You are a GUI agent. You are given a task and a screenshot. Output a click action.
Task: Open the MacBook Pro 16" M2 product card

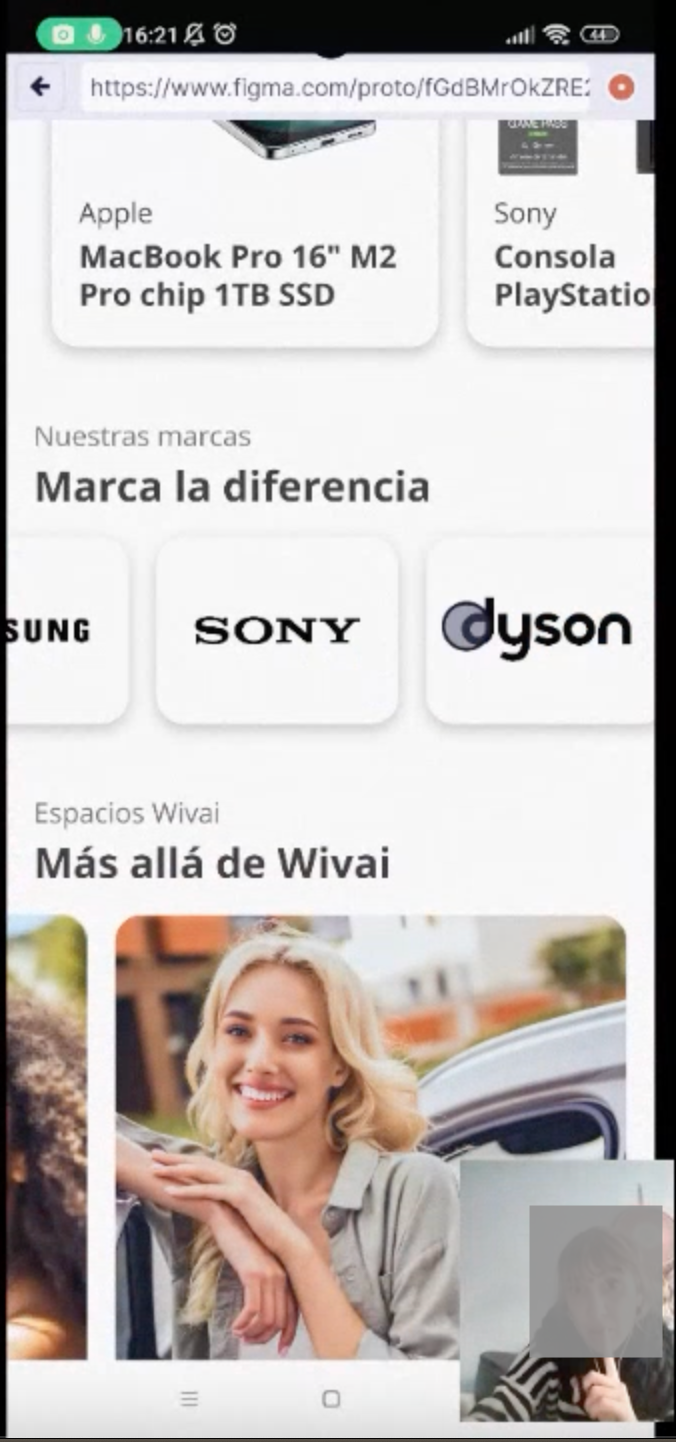245,232
